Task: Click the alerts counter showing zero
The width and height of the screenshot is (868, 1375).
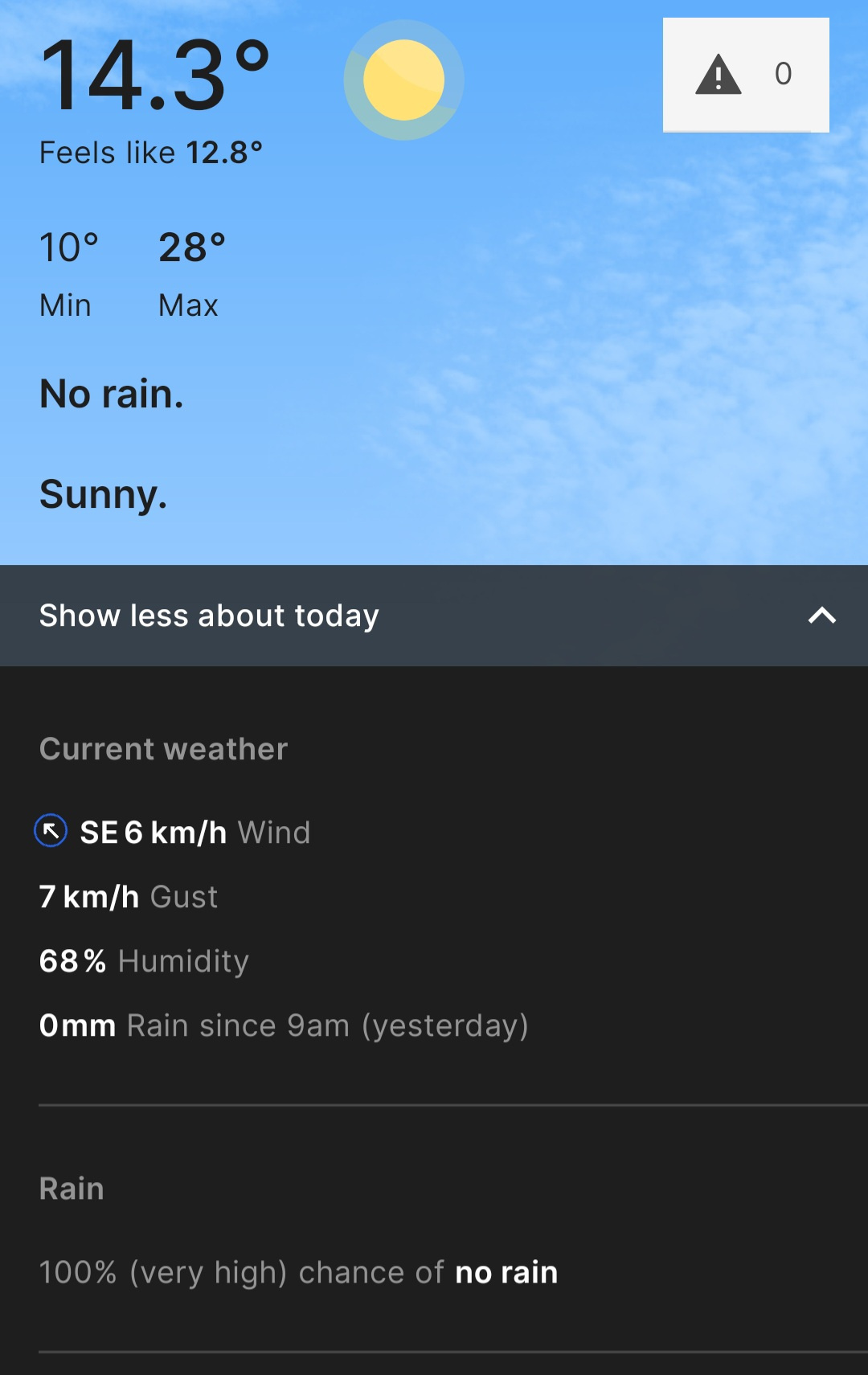Action: (x=783, y=74)
